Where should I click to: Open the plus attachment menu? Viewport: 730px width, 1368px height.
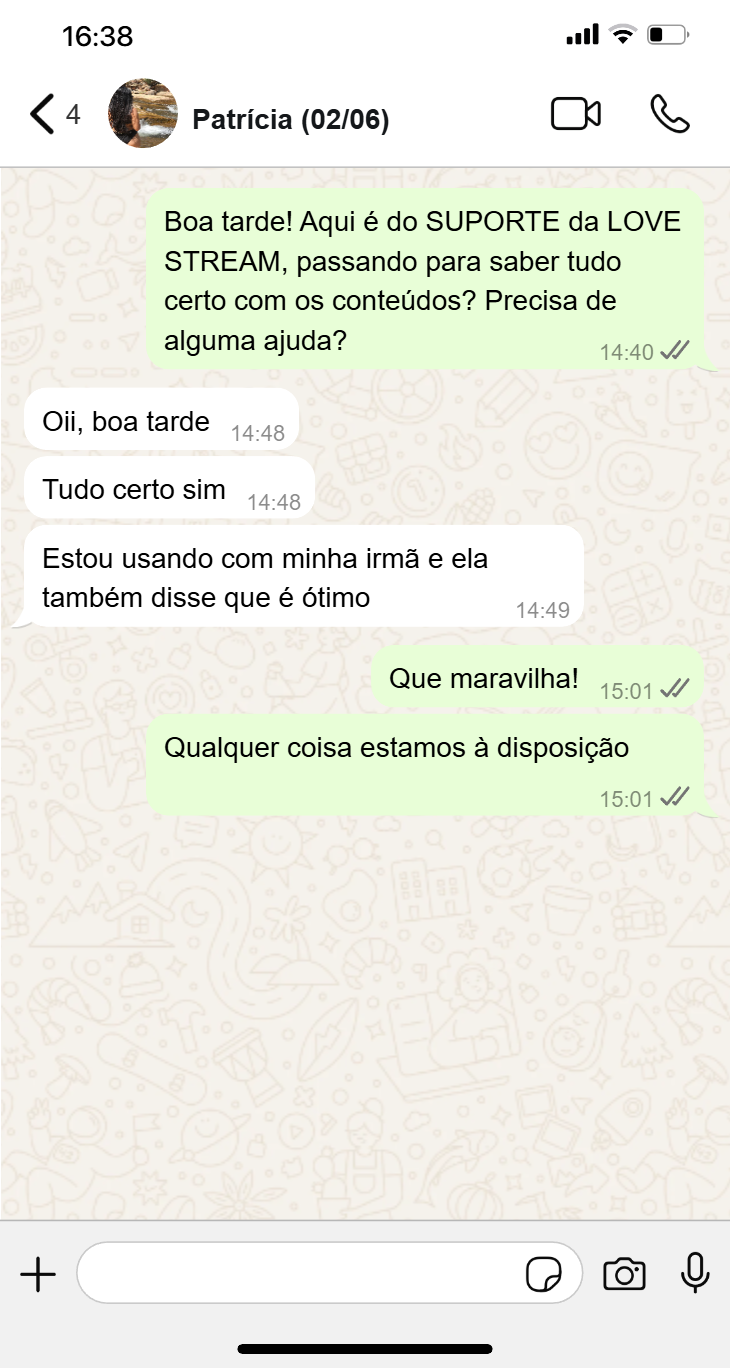tap(38, 1274)
